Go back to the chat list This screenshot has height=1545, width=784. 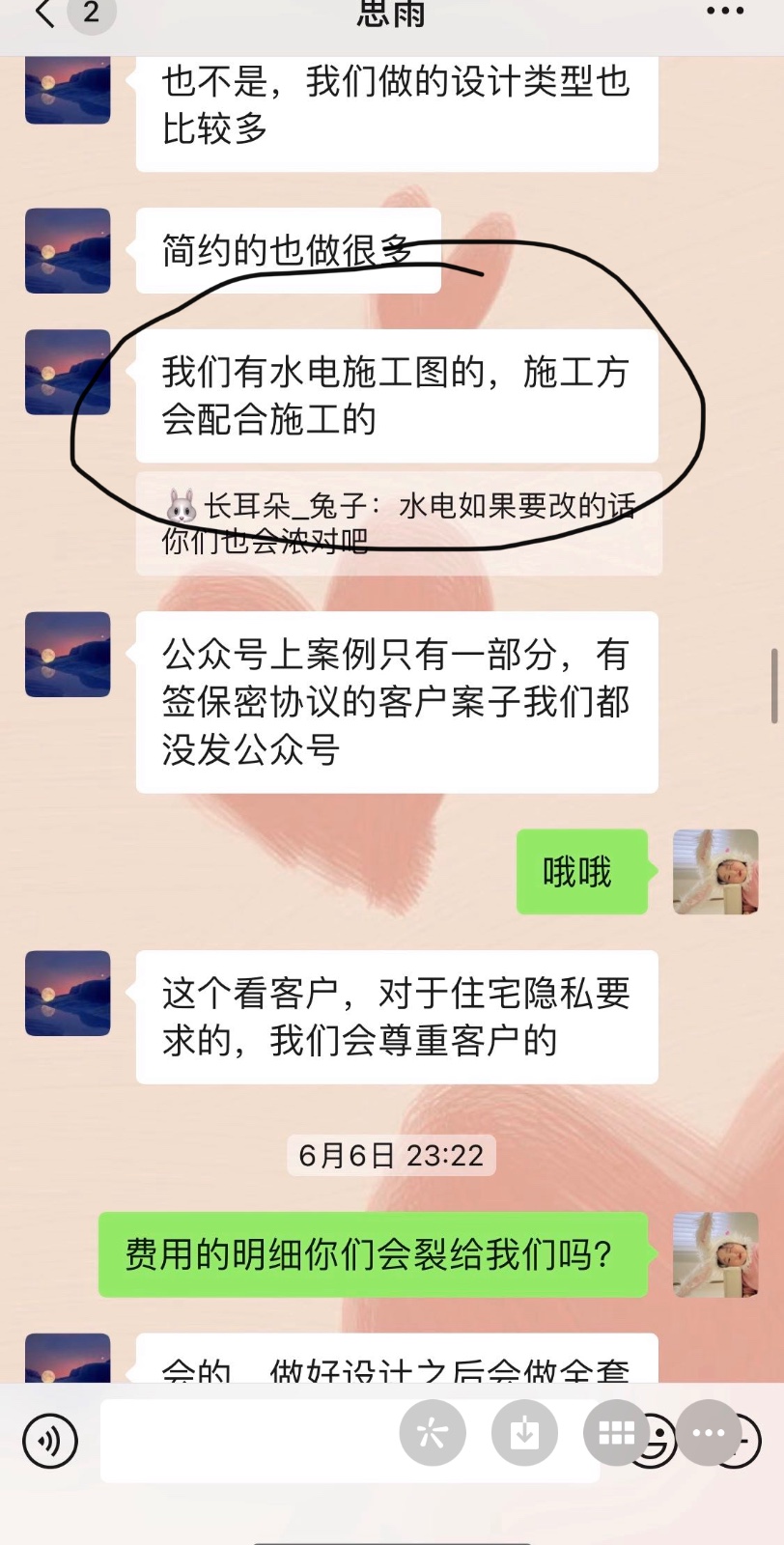[44, 14]
